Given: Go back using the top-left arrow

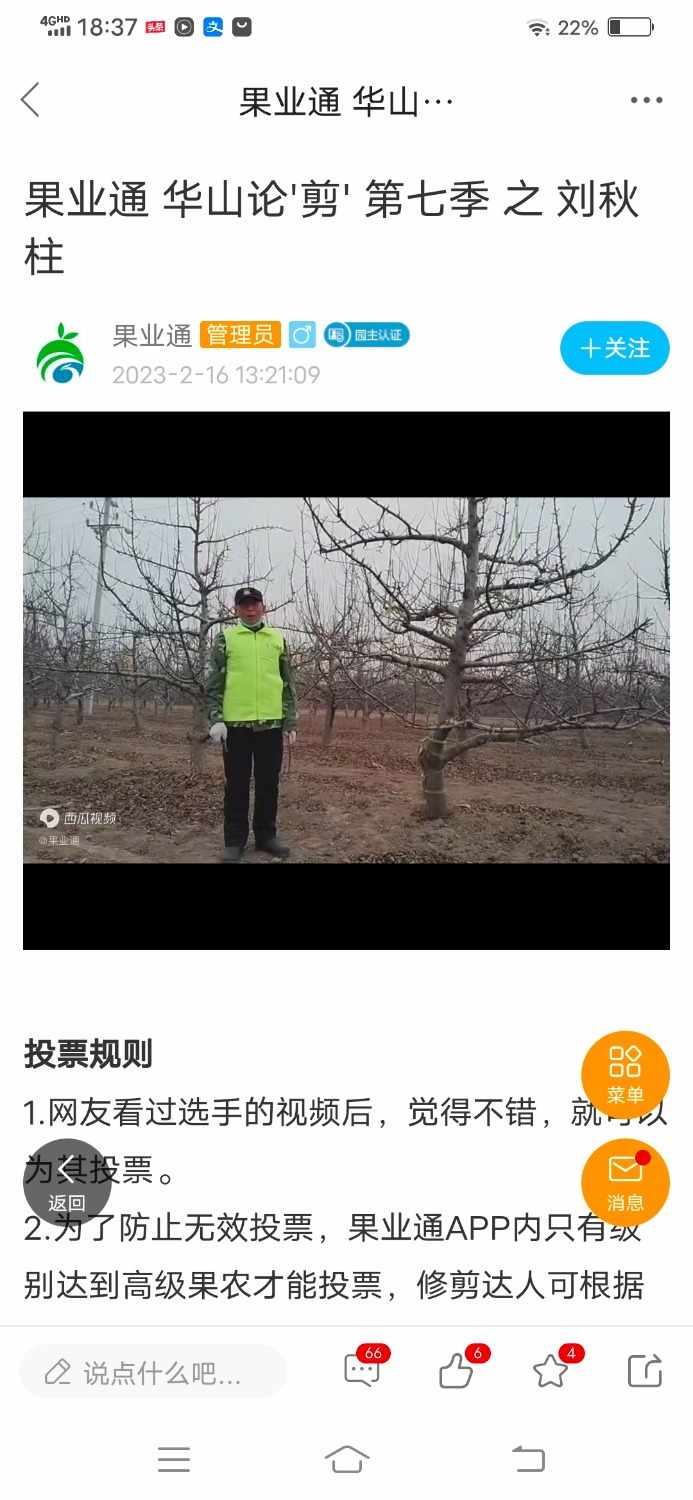Looking at the screenshot, I should [x=31, y=100].
